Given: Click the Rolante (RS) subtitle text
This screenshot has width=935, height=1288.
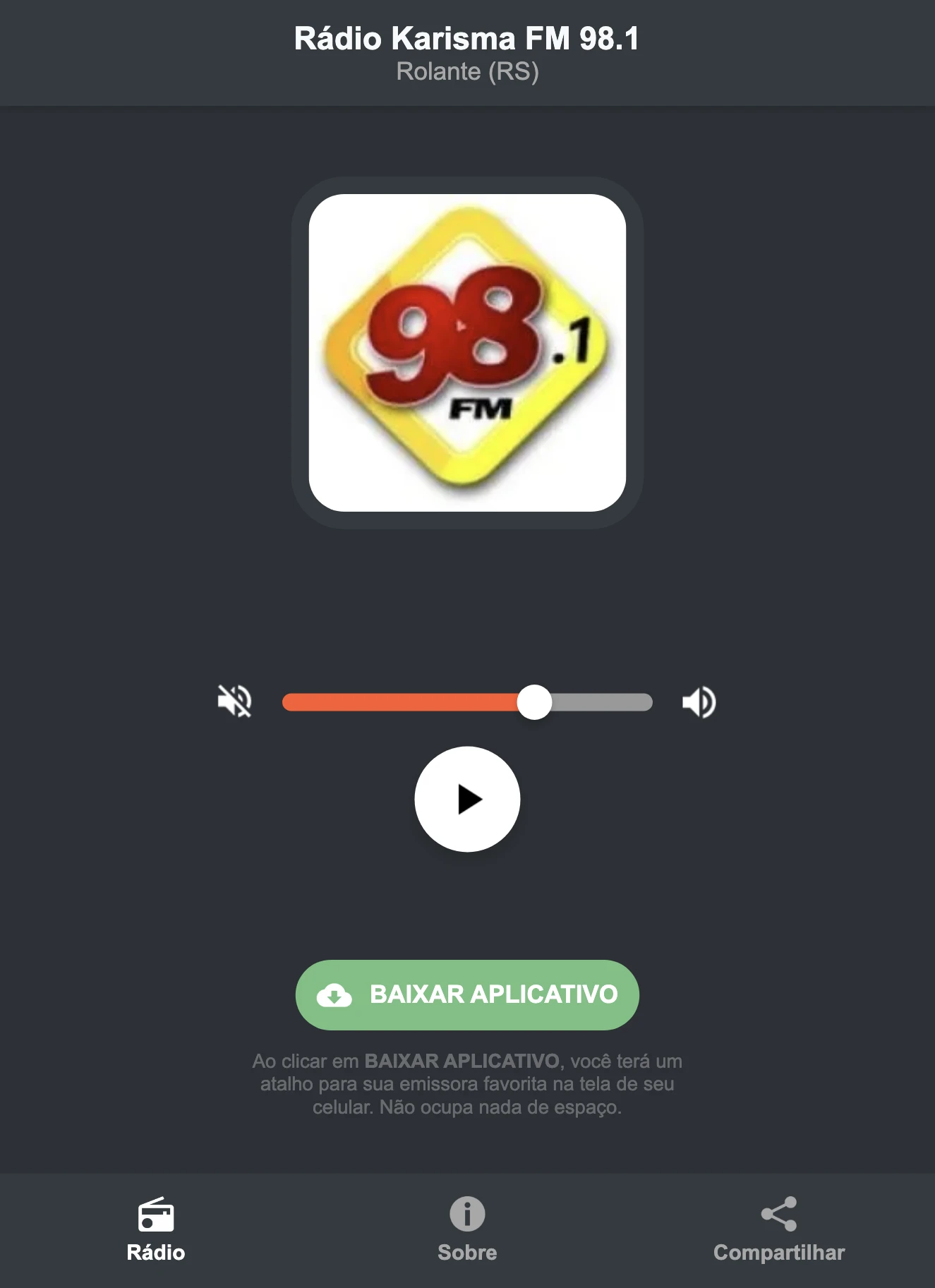Looking at the screenshot, I should pos(467,71).
